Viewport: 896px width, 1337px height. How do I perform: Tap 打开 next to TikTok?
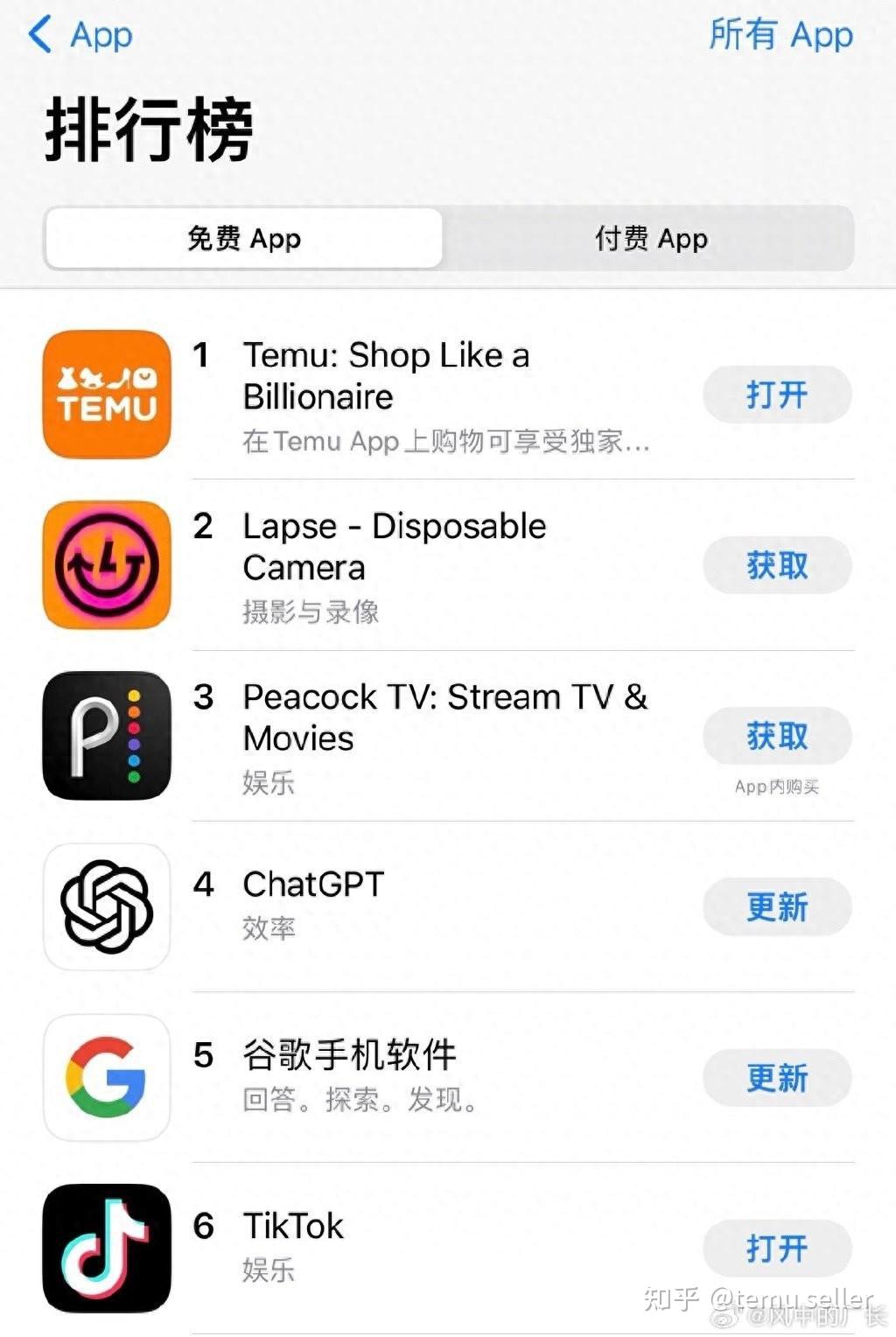(777, 1249)
